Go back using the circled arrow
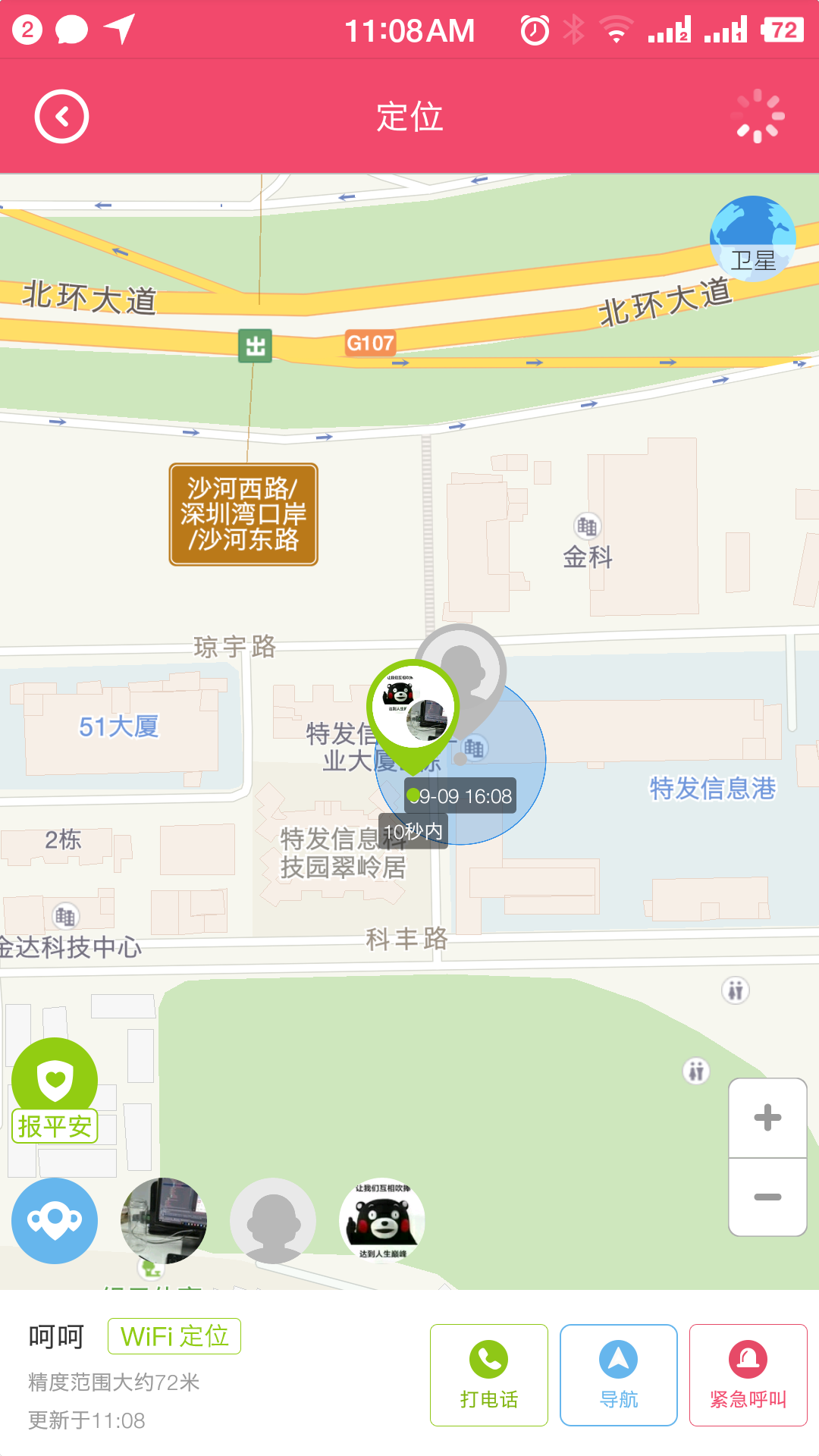The image size is (819, 1456). pos(61,116)
